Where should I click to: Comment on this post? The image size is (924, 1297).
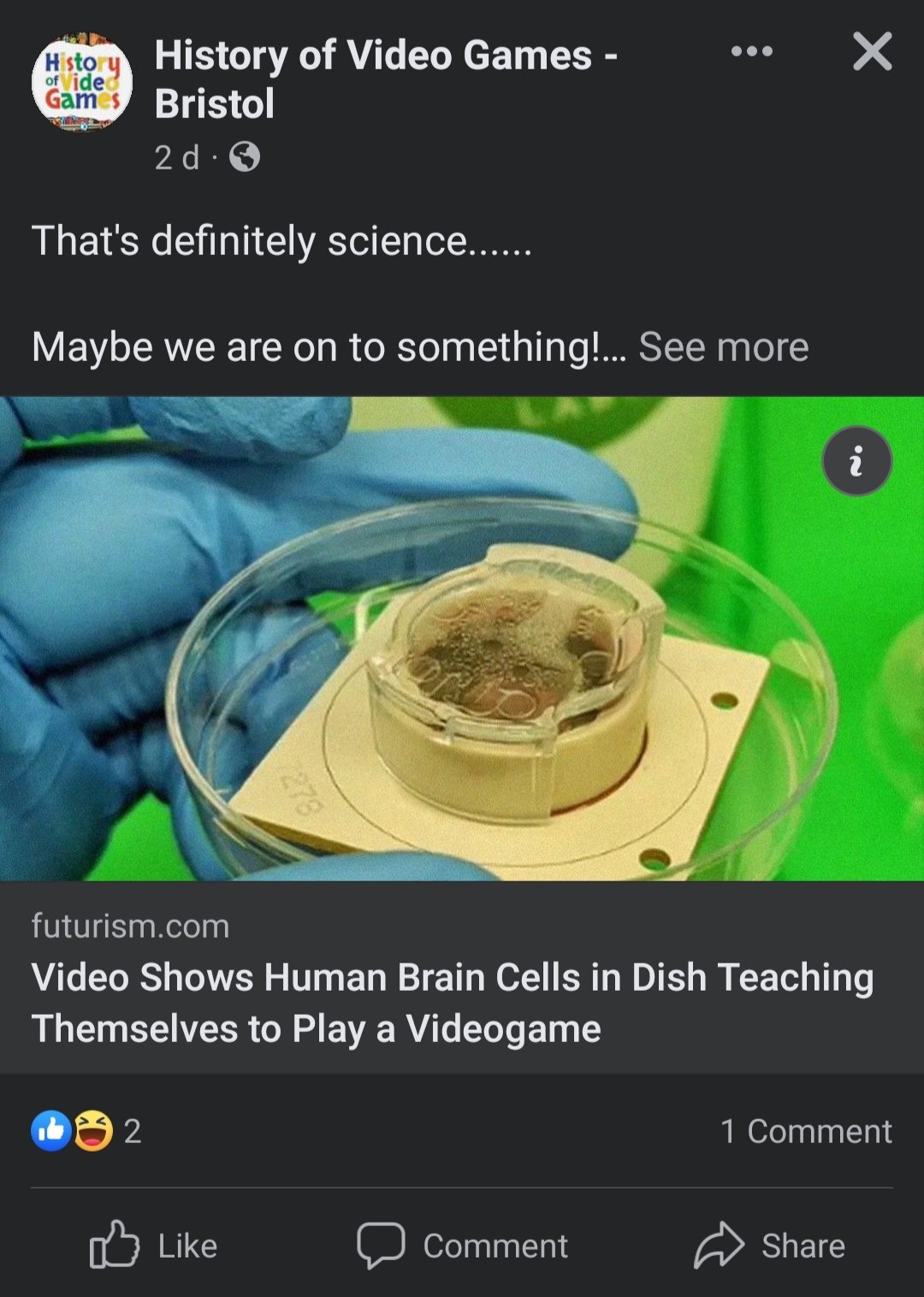click(x=462, y=1245)
